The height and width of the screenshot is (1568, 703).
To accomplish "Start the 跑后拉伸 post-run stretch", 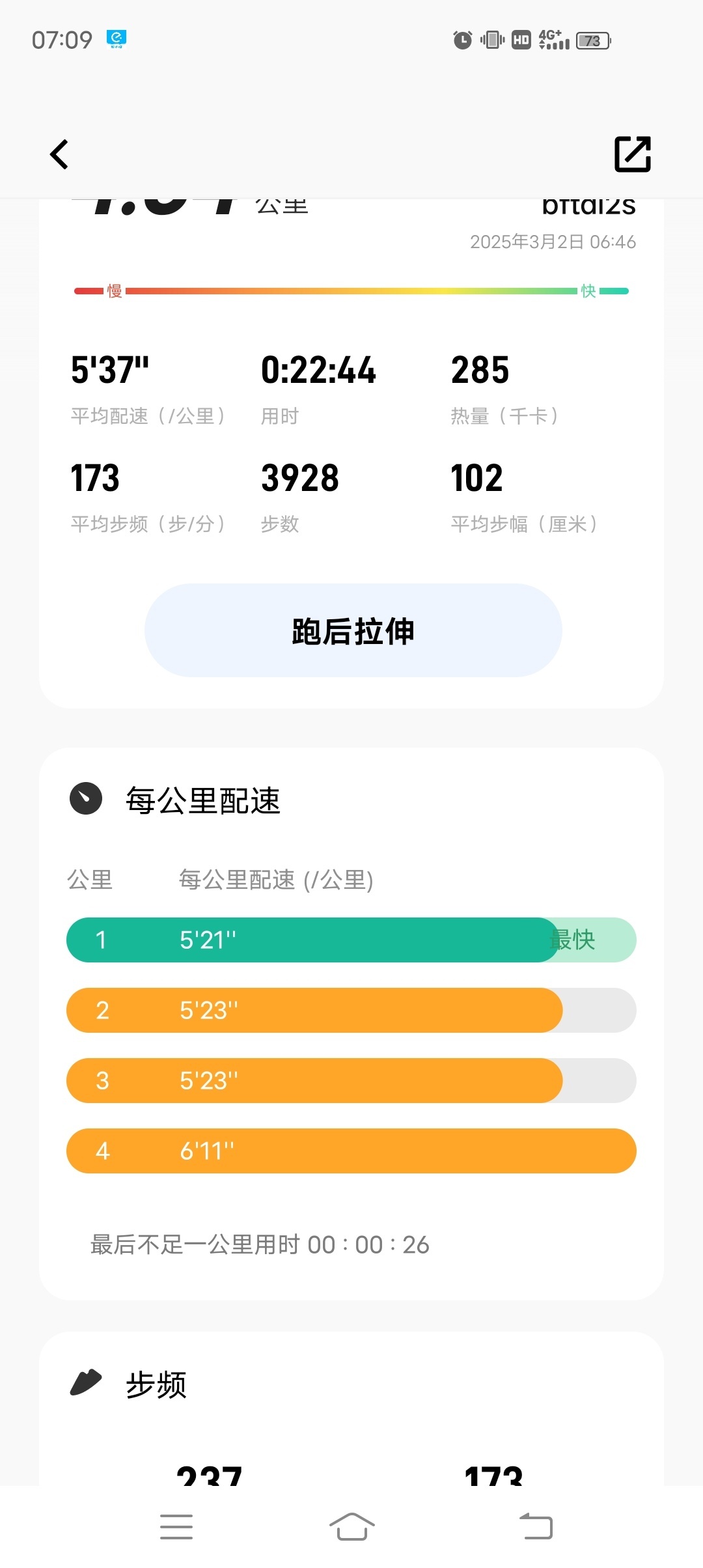I will click(353, 630).
